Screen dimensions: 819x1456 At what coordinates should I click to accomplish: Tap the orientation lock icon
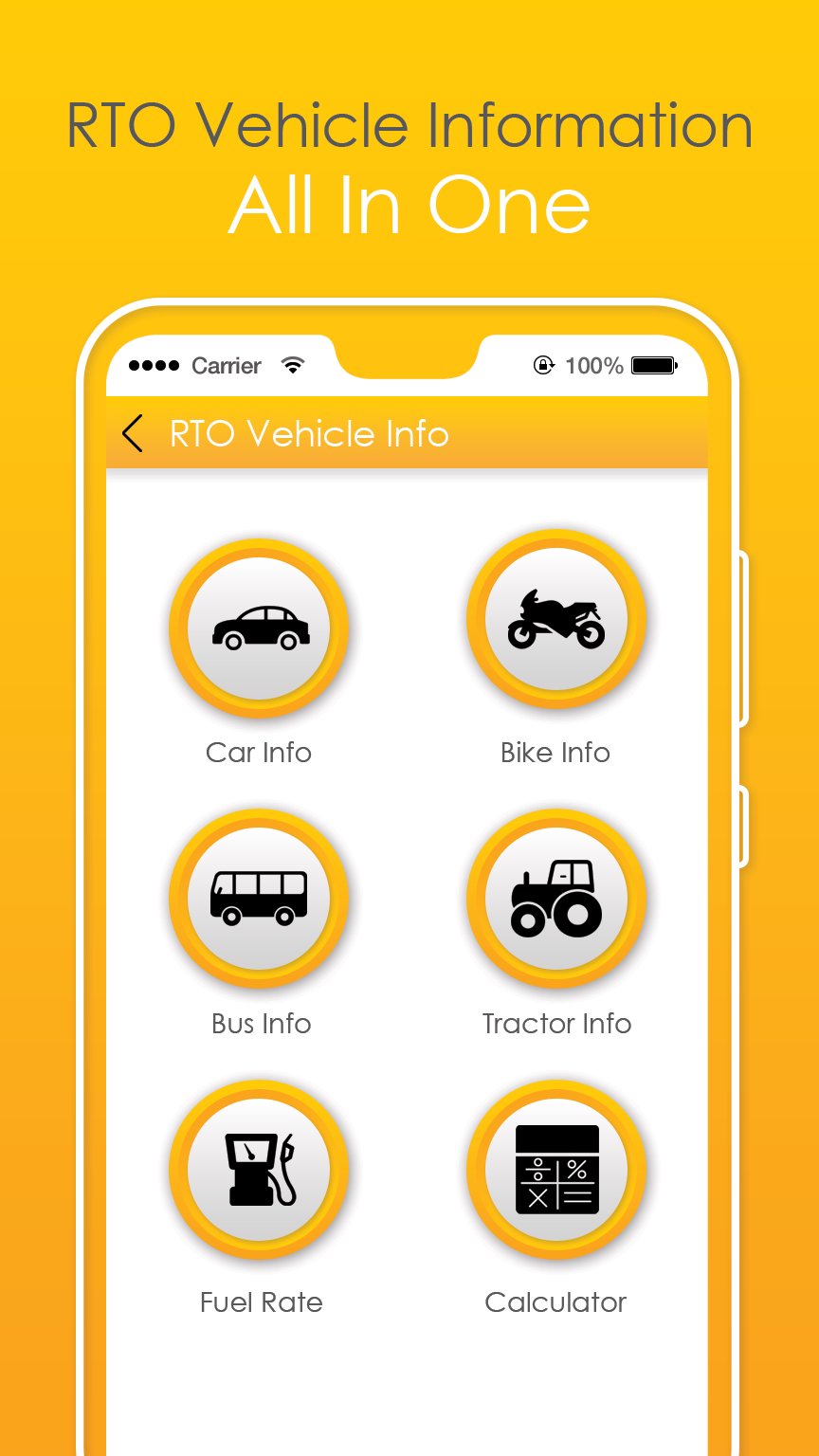click(543, 365)
